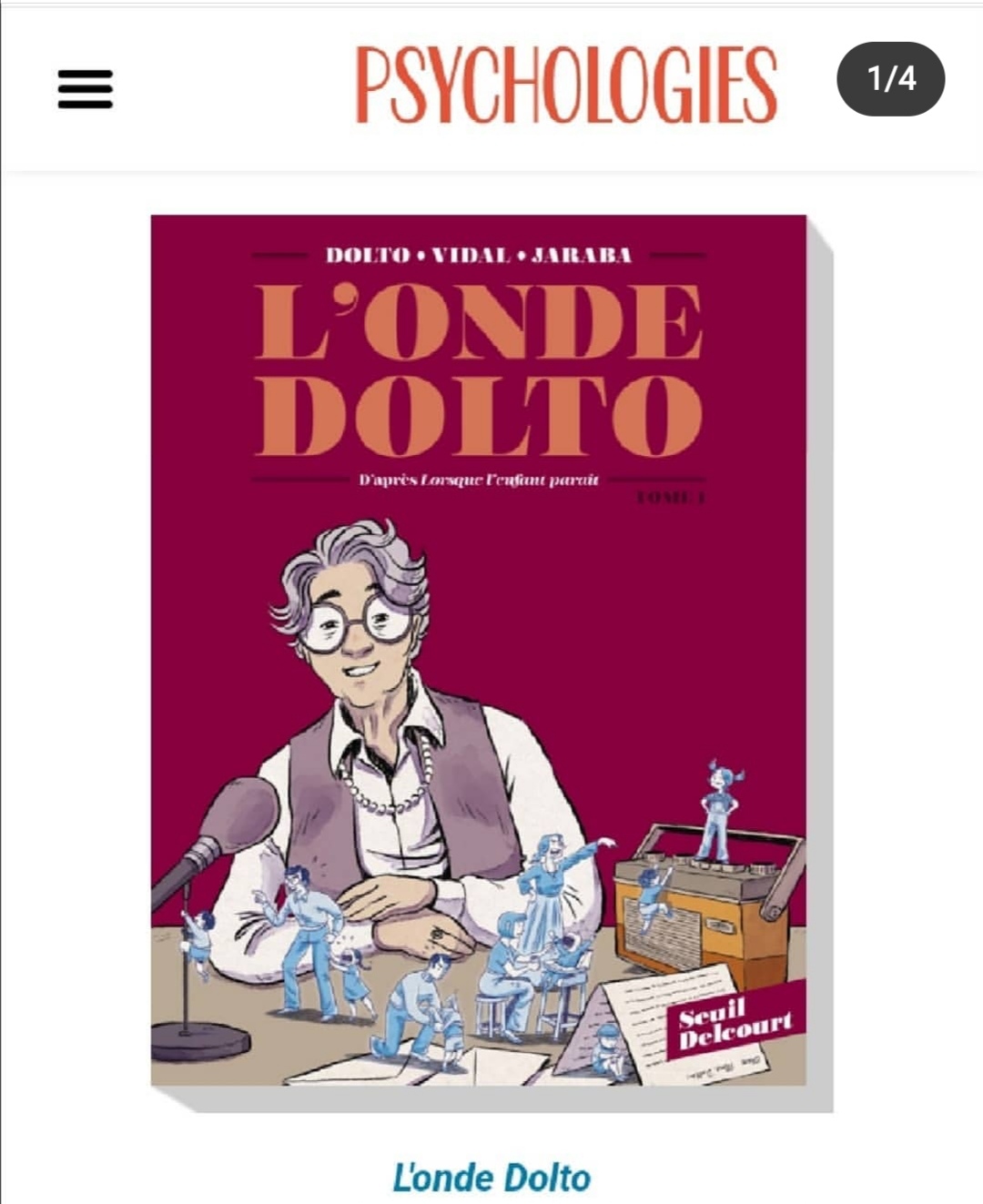The image size is (983, 1204).
Task: Open the L'onde Dolto title link
Action: coord(491,1177)
